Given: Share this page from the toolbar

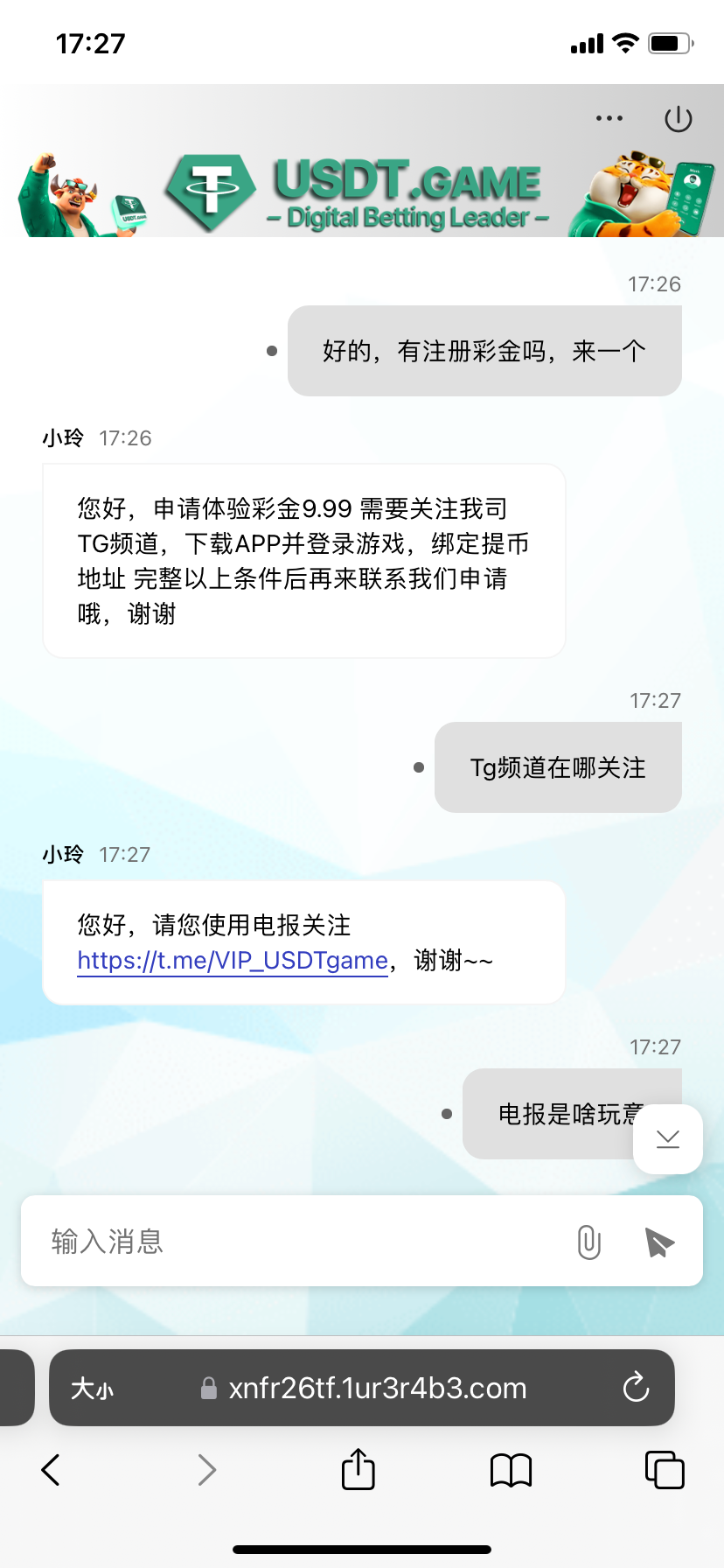Looking at the screenshot, I should point(358,1469).
